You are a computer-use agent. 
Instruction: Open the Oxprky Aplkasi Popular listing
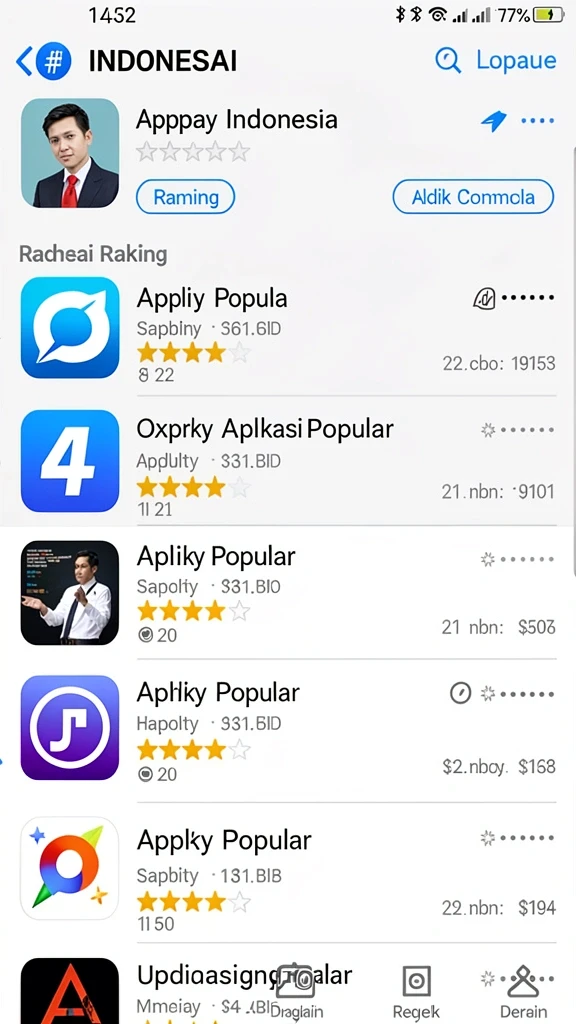click(x=288, y=461)
